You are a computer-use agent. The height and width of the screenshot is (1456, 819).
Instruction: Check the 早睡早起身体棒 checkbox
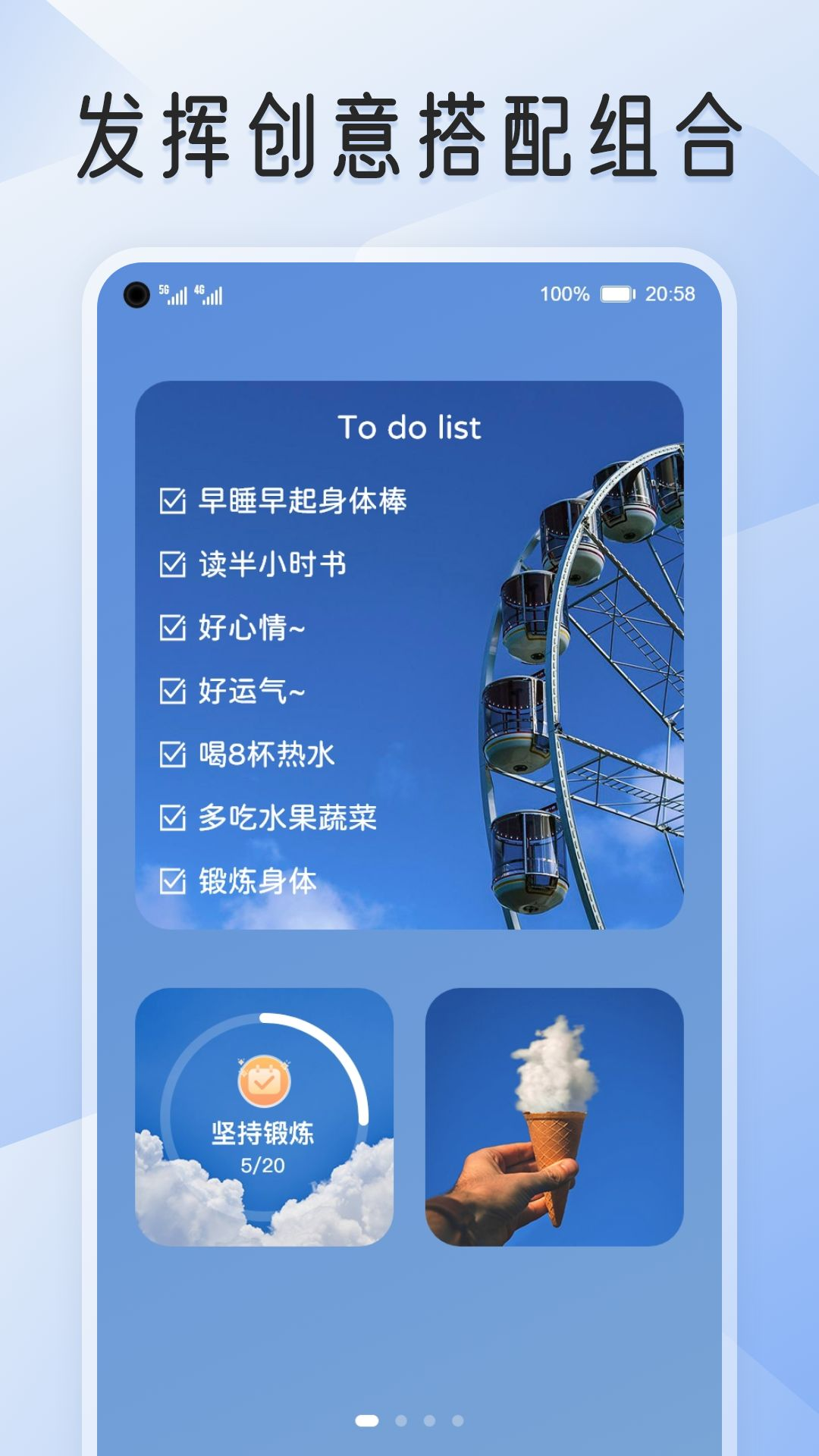[174, 500]
